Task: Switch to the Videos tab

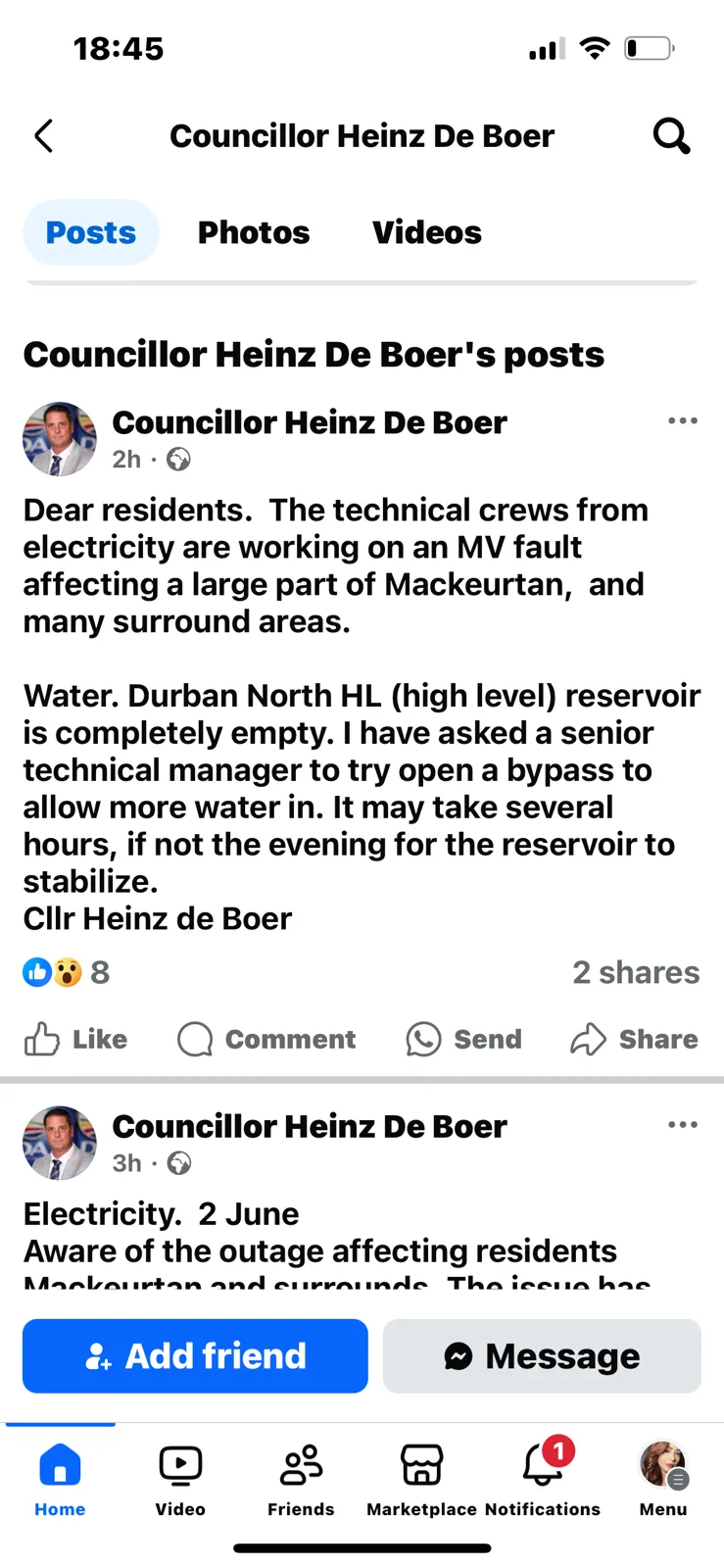Action: pyautogui.click(x=426, y=232)
